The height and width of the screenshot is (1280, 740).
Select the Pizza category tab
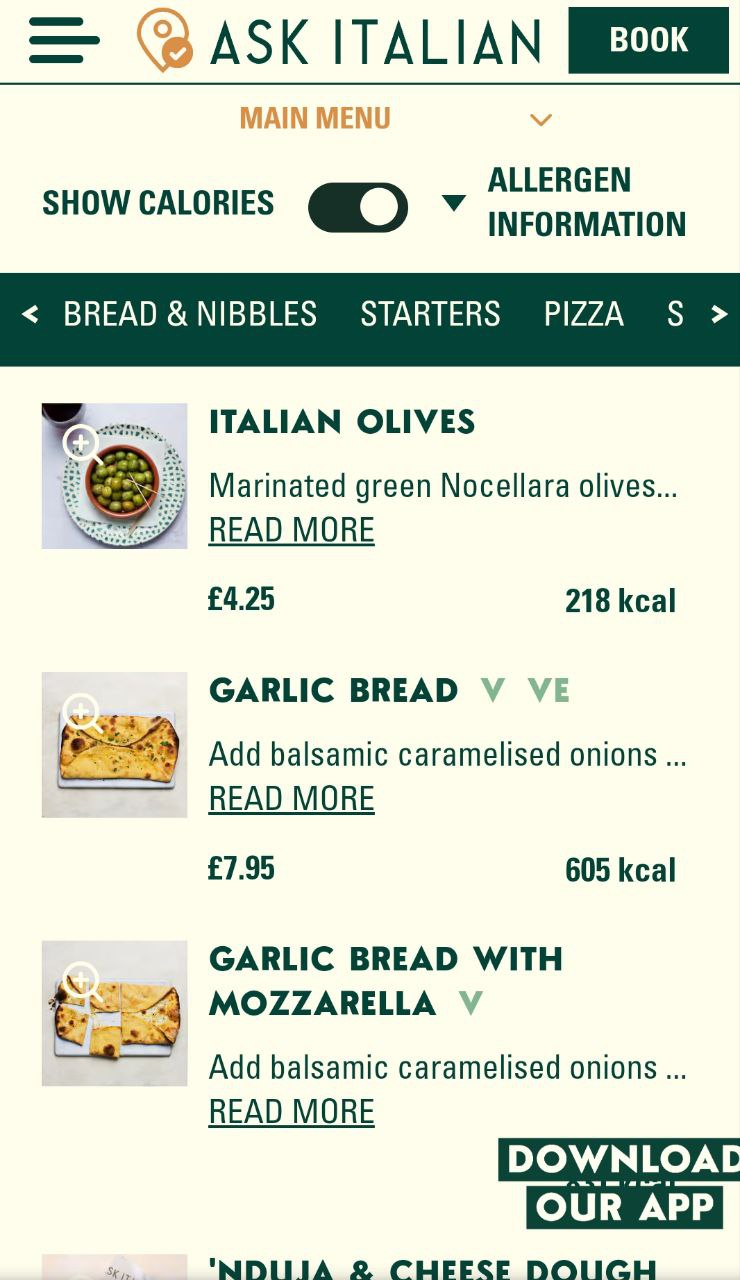coord(584,314)
